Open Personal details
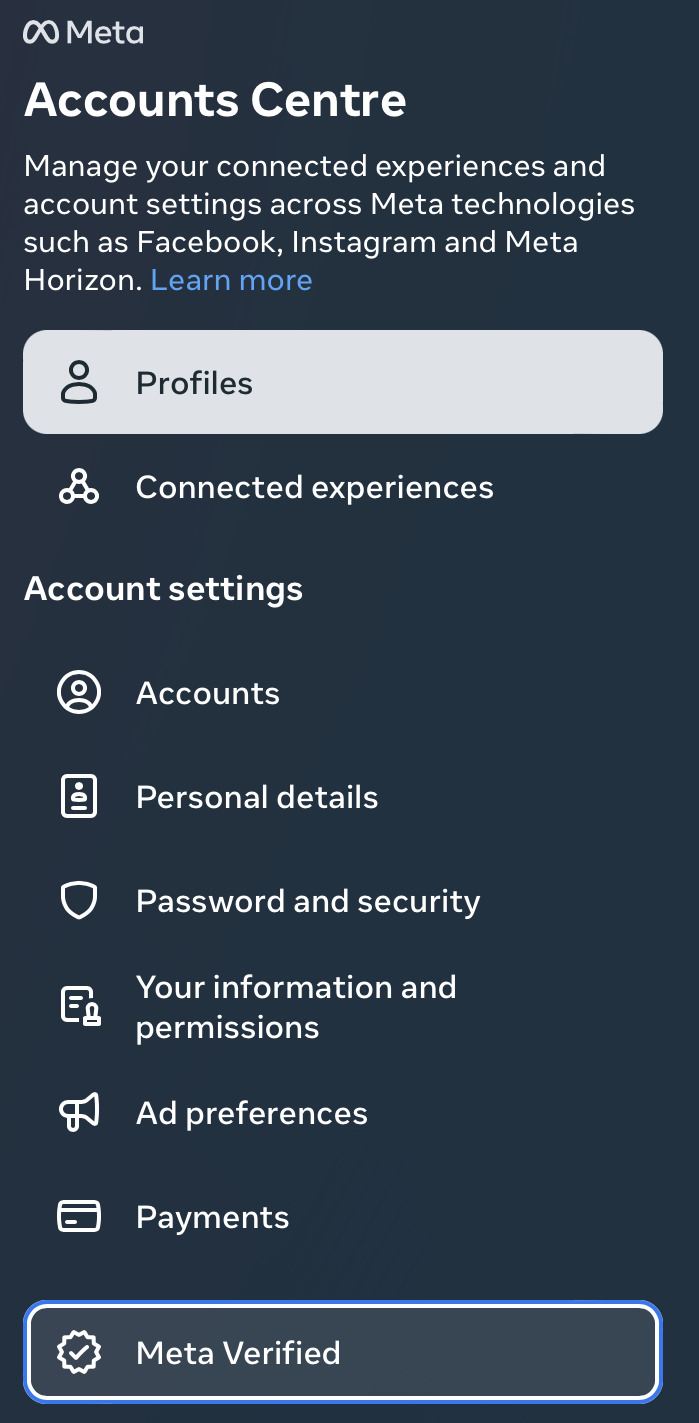 (257, 798)
